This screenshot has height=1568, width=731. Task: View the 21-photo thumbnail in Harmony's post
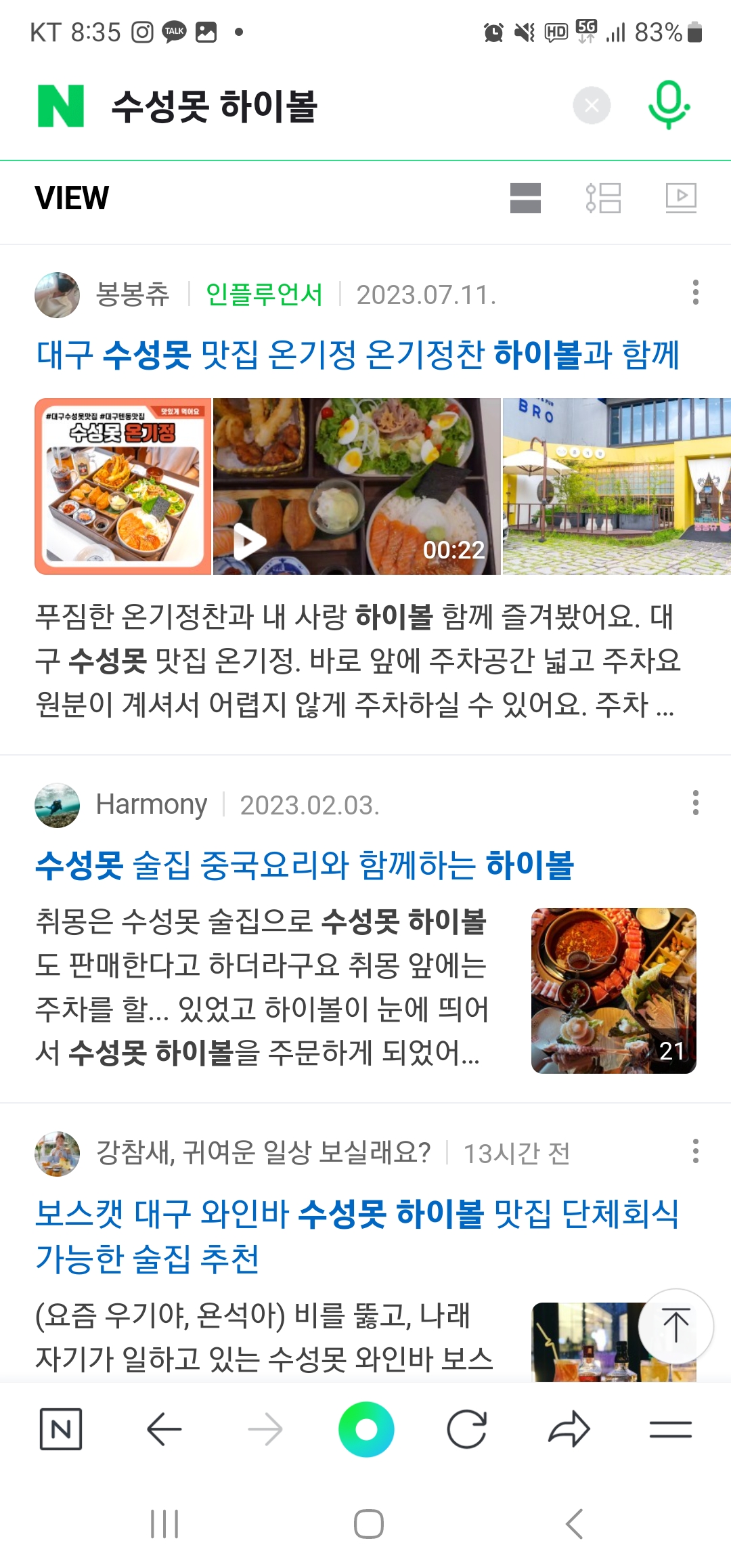click(613, 990)
